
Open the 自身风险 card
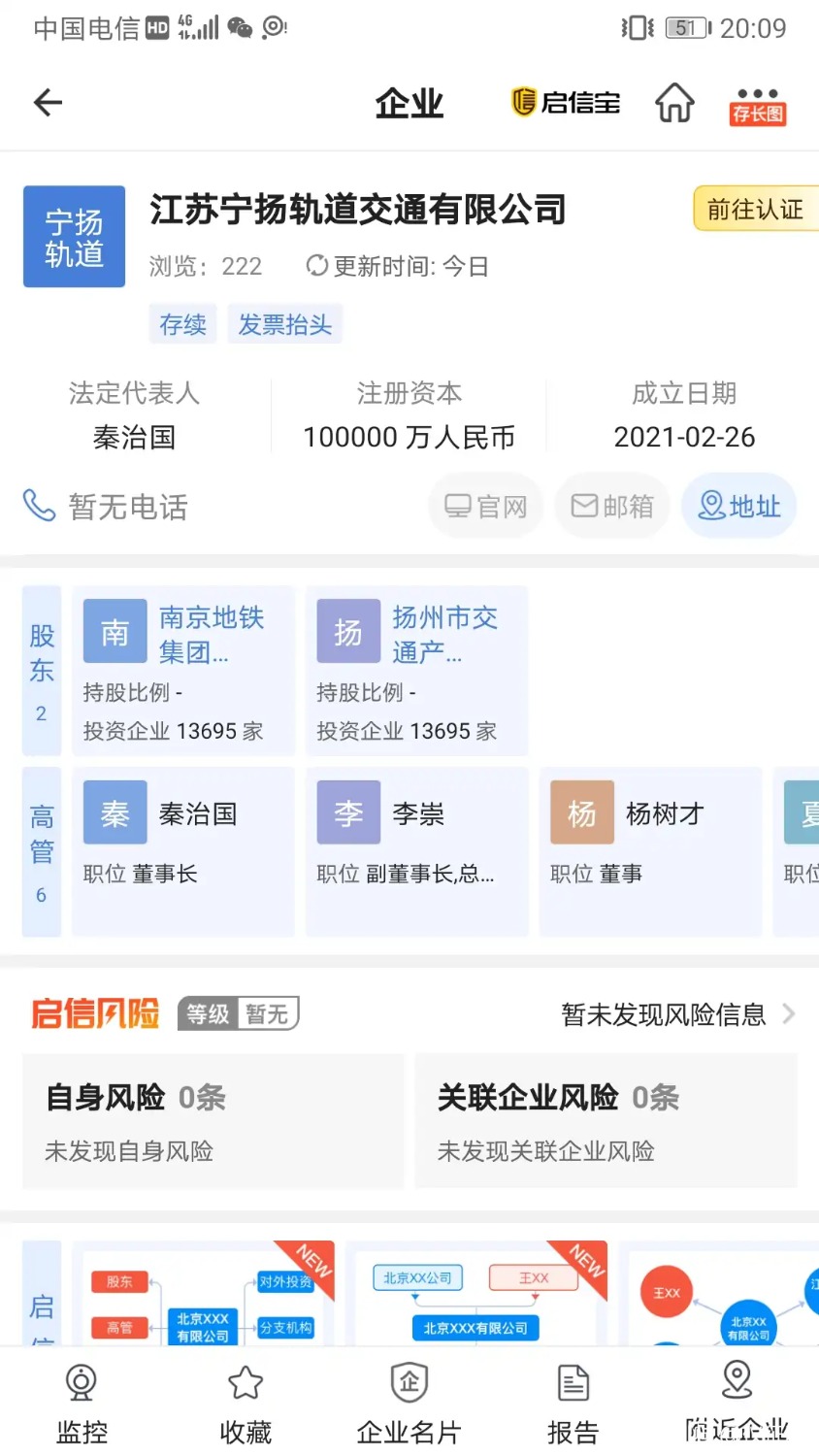tap(213, 1121)
